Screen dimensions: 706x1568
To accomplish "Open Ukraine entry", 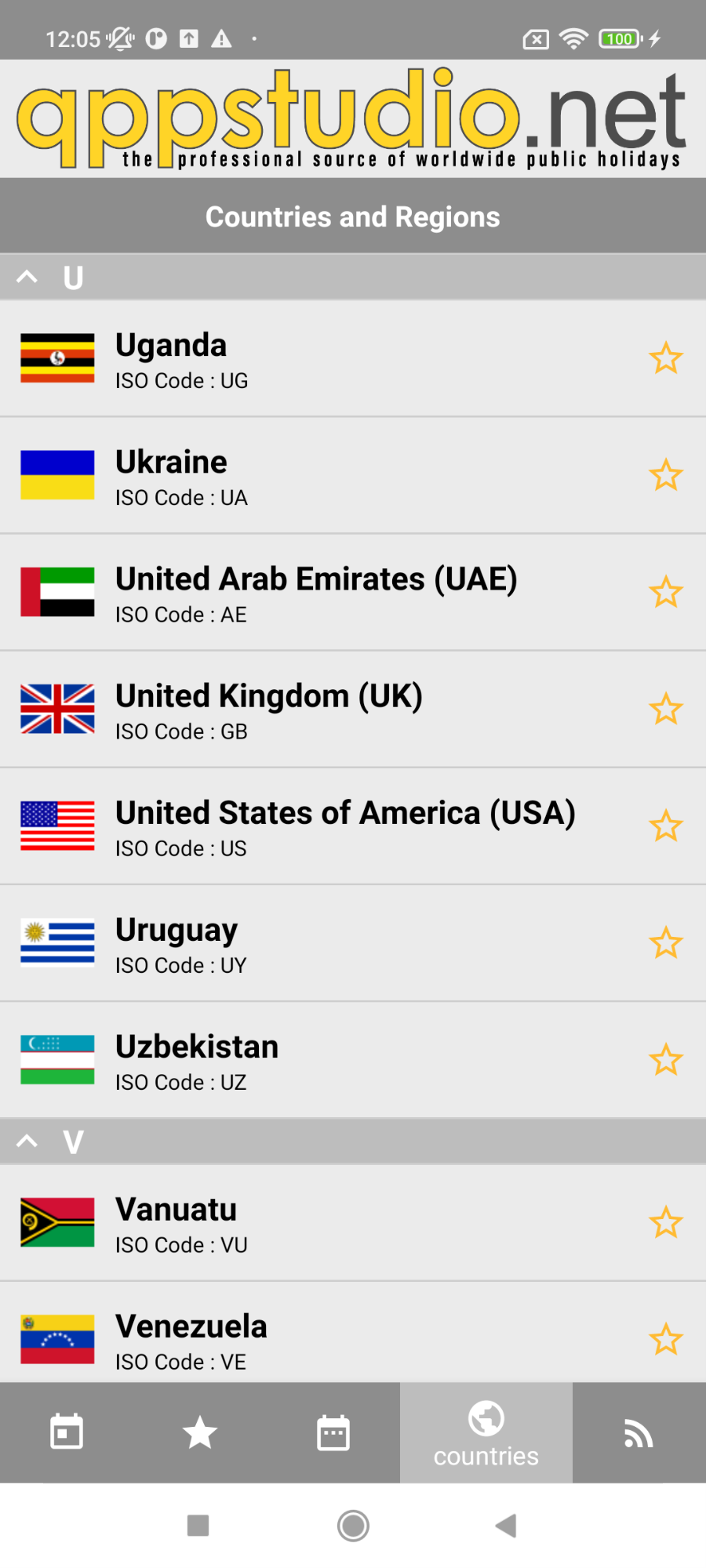I will pos(353,476).
